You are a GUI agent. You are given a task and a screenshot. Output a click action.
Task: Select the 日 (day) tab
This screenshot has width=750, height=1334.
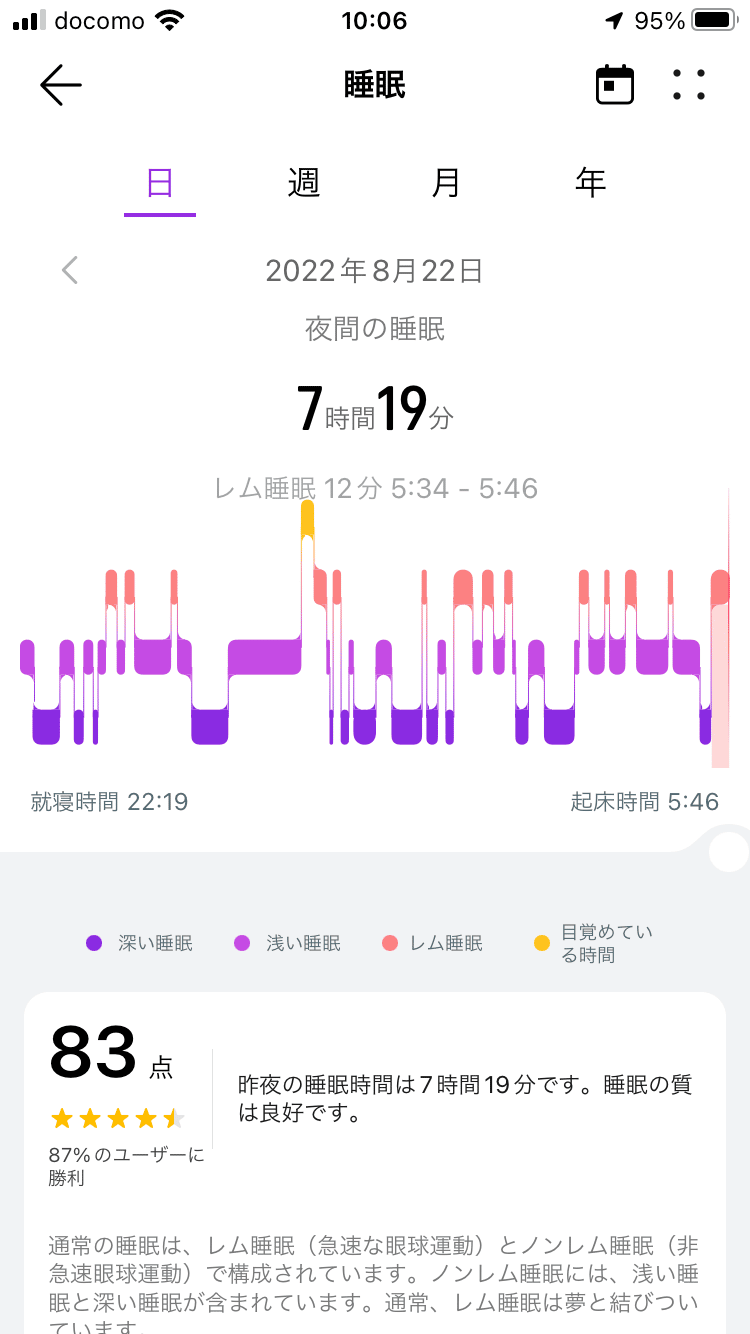(160, 183)
